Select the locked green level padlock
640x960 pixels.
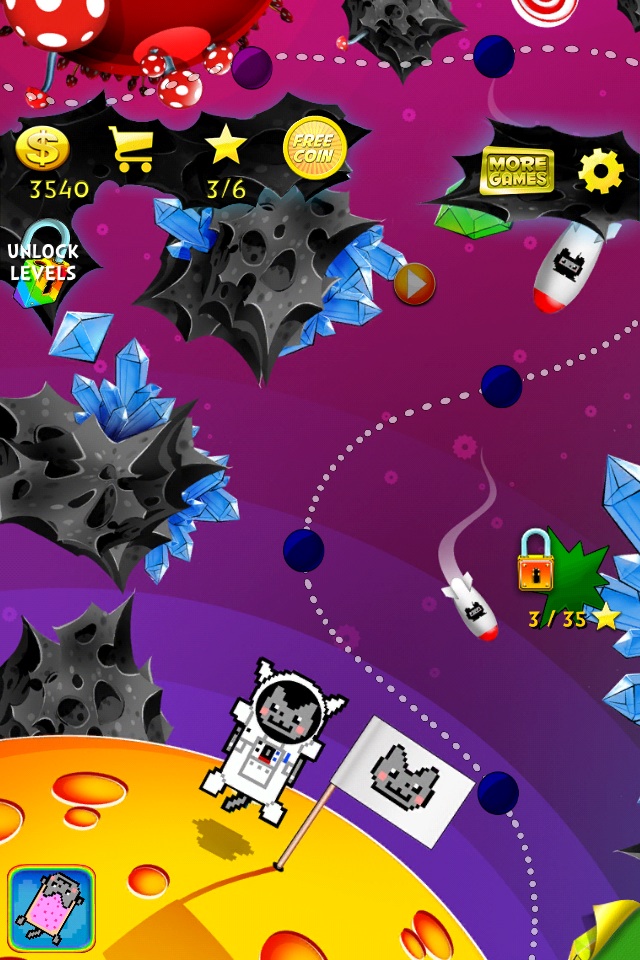pyautogui.click(x=537, y=561)
